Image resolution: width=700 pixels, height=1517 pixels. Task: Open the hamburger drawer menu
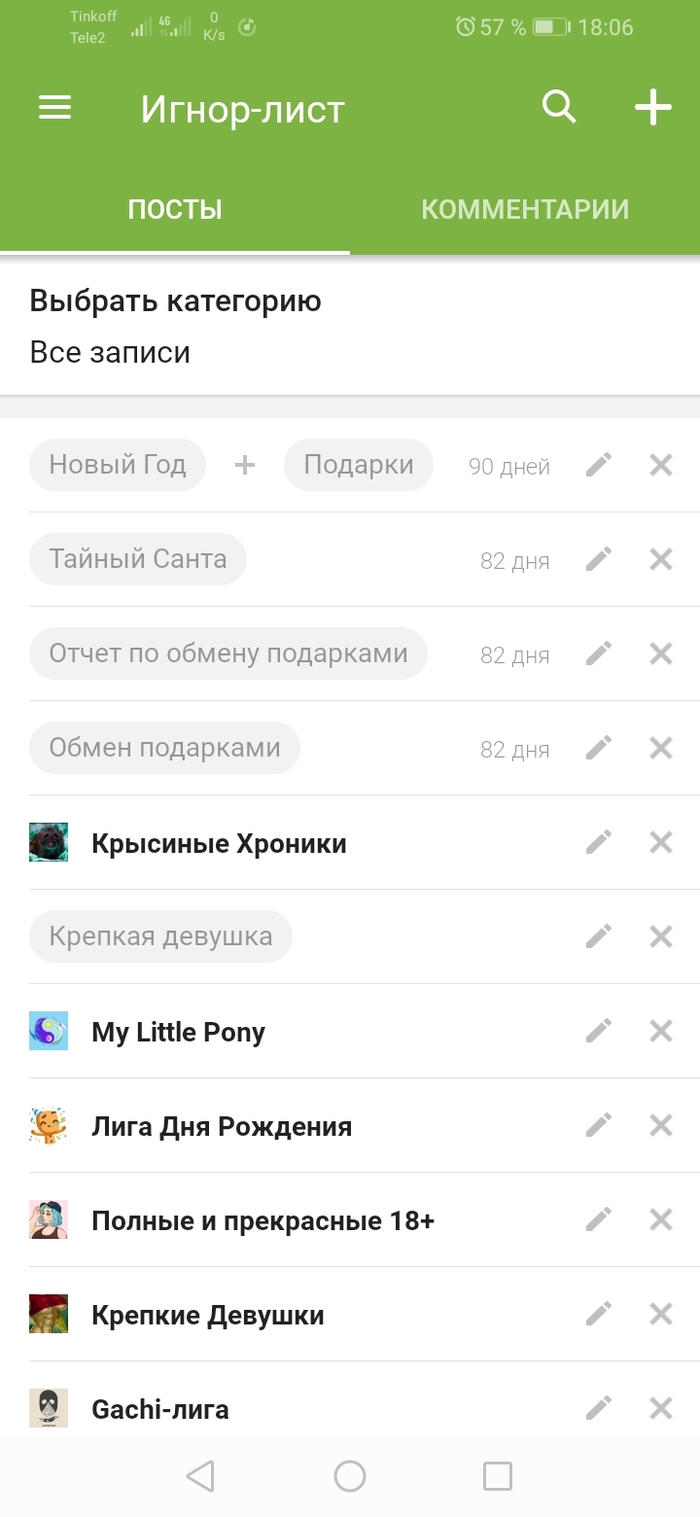(55, 108)
